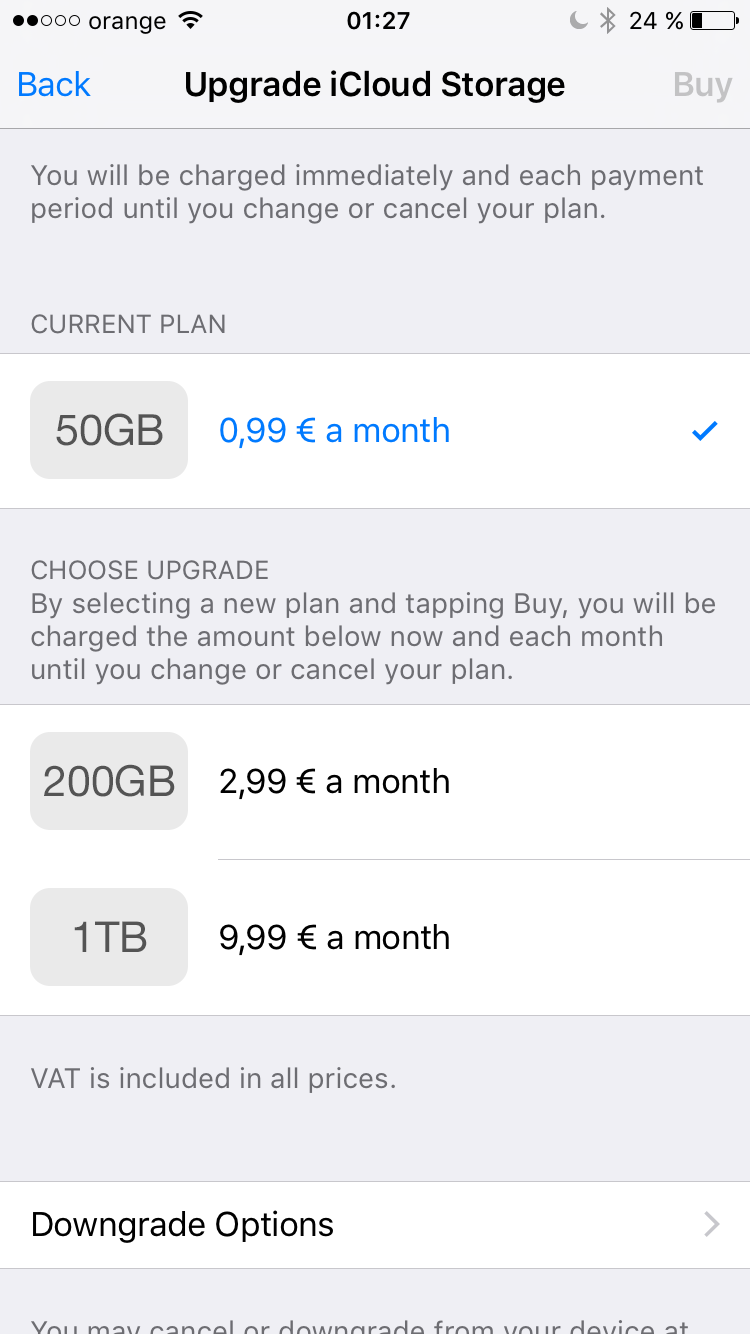Tap the Buy button in the top bar
This screenshot has width=750, height=1334.
tap(702, 85)
